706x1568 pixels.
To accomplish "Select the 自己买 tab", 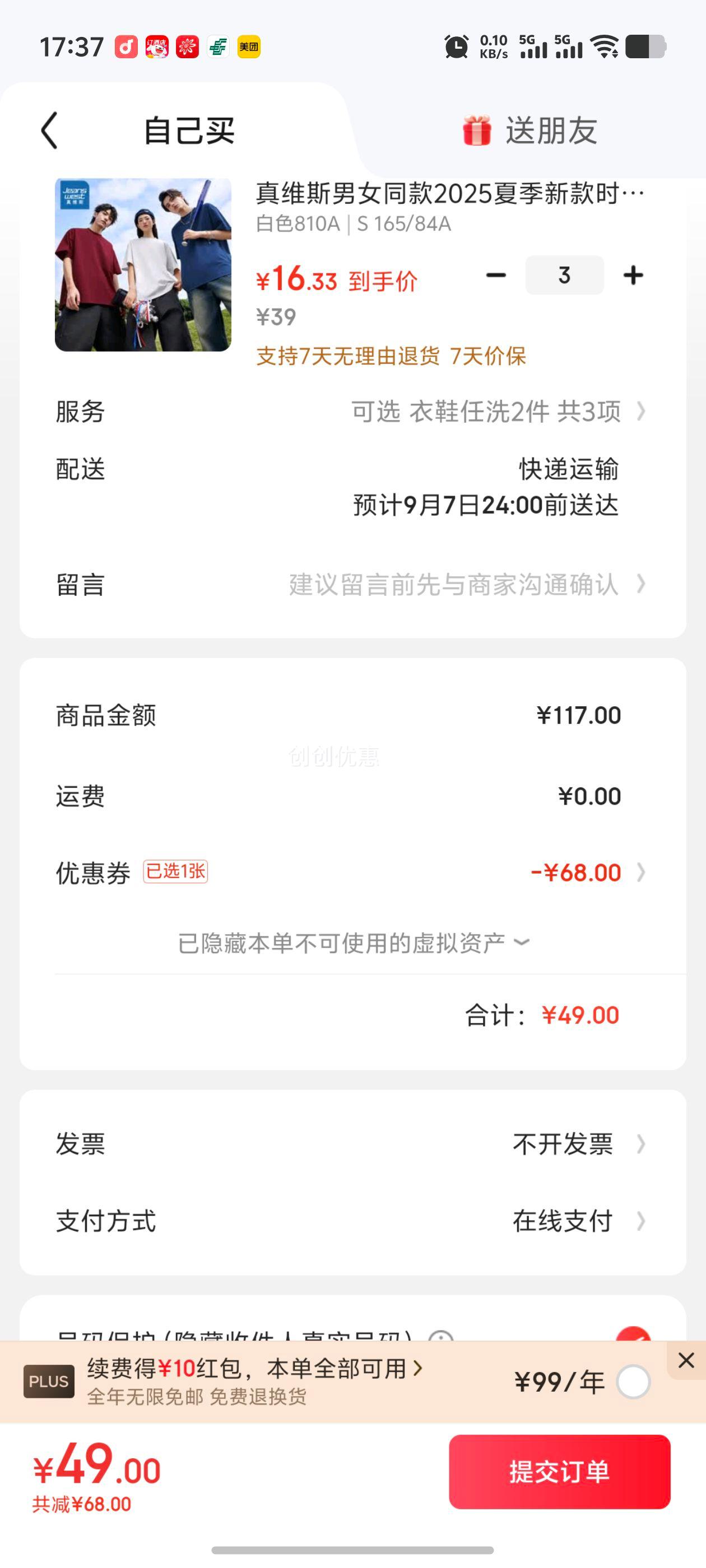I will click(x=189, y=130).
